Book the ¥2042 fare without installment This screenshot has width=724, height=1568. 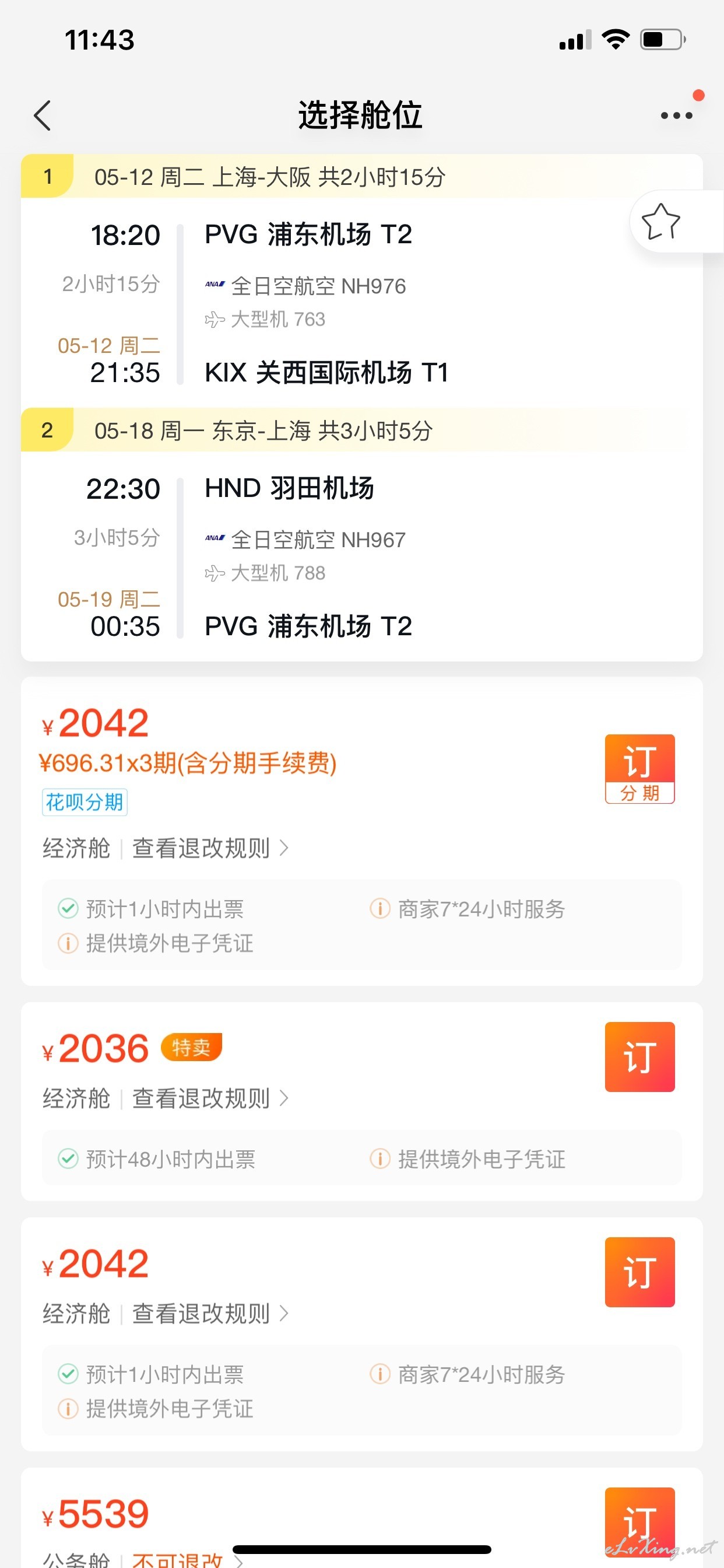[639, 1272]
